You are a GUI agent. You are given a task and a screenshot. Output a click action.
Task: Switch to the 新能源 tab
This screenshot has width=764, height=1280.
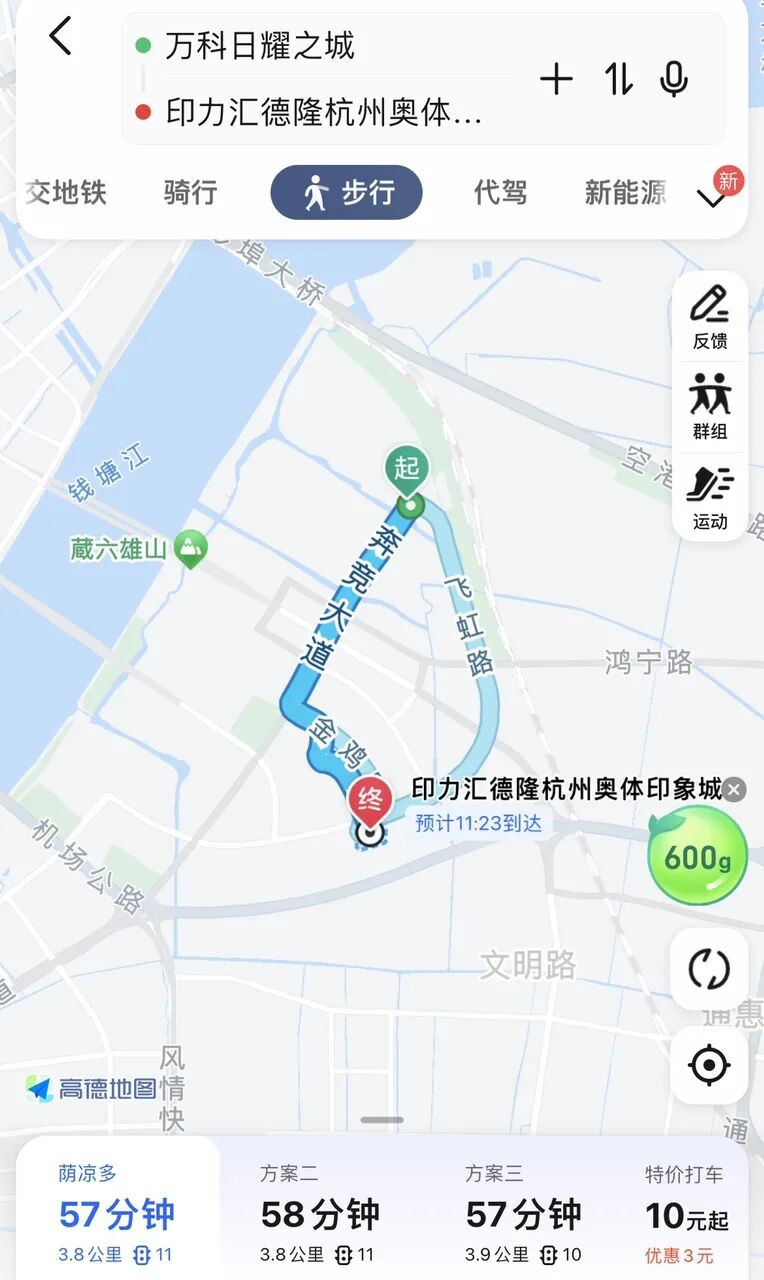[x=625, y=192]
